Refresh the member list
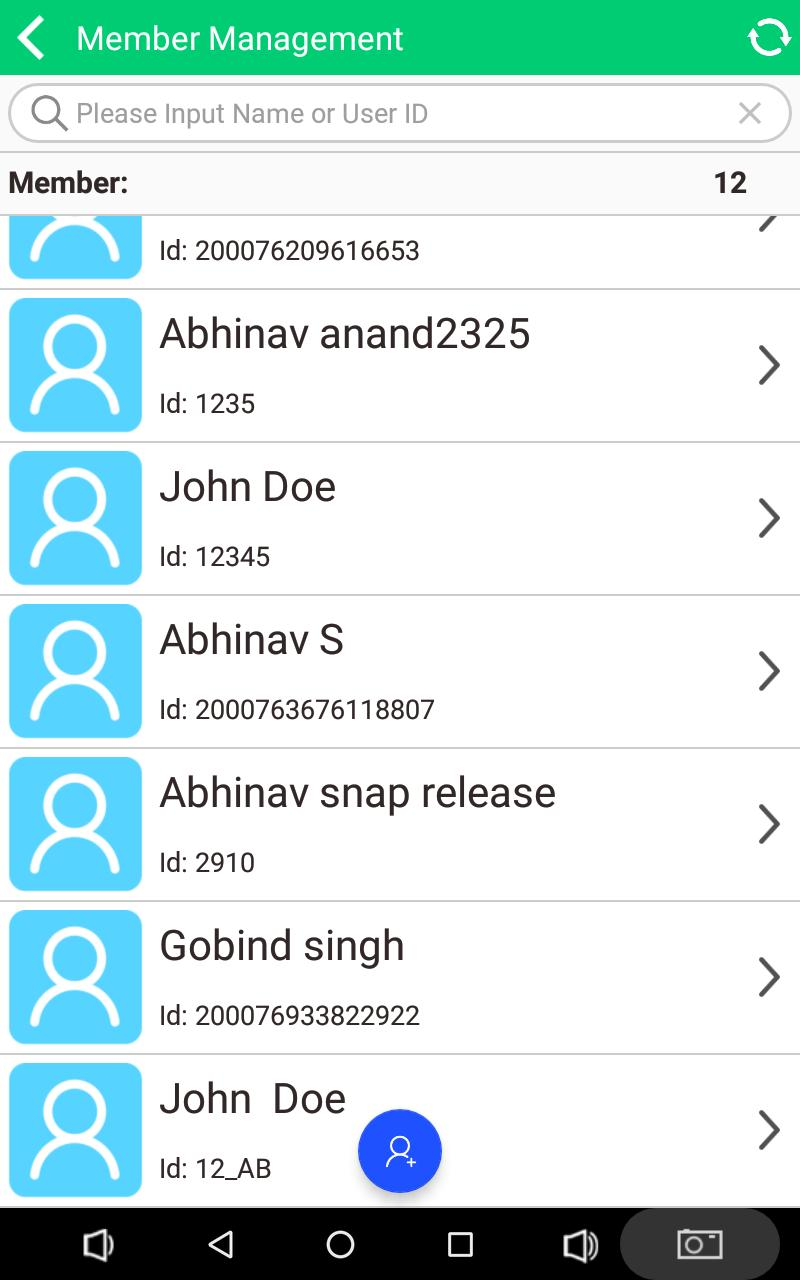The image size is (800, 1280). (x=768, y=38)
